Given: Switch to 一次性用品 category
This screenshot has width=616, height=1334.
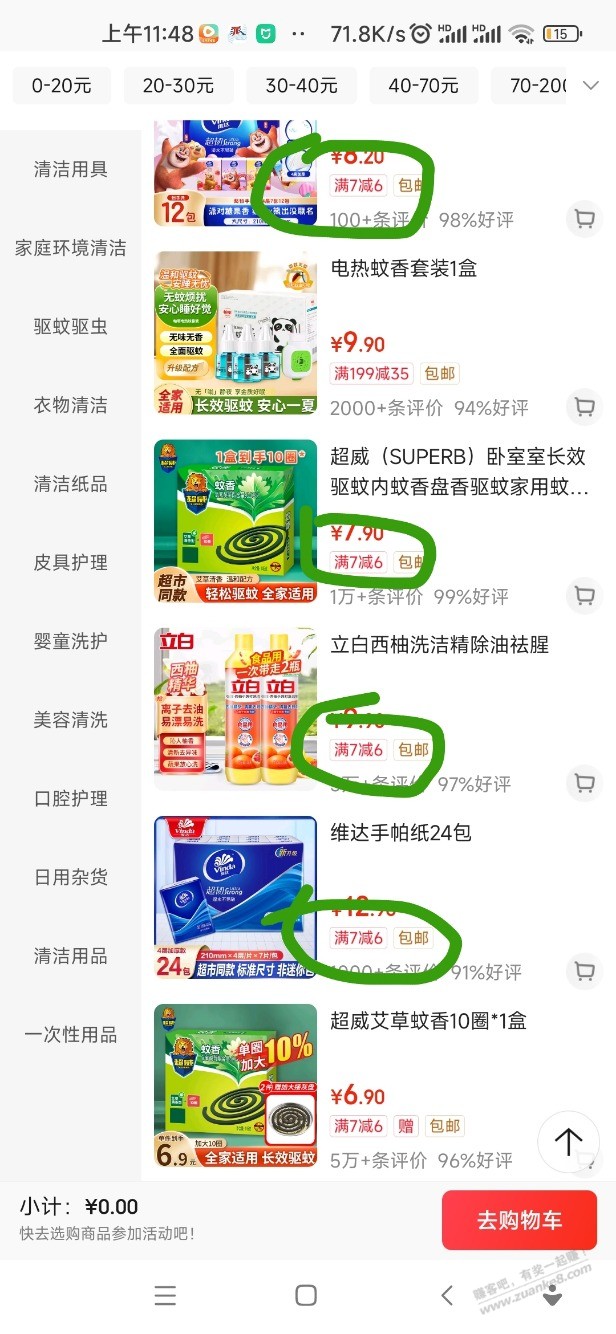Looking at the screenshot, I should [x=70, y=1035].
